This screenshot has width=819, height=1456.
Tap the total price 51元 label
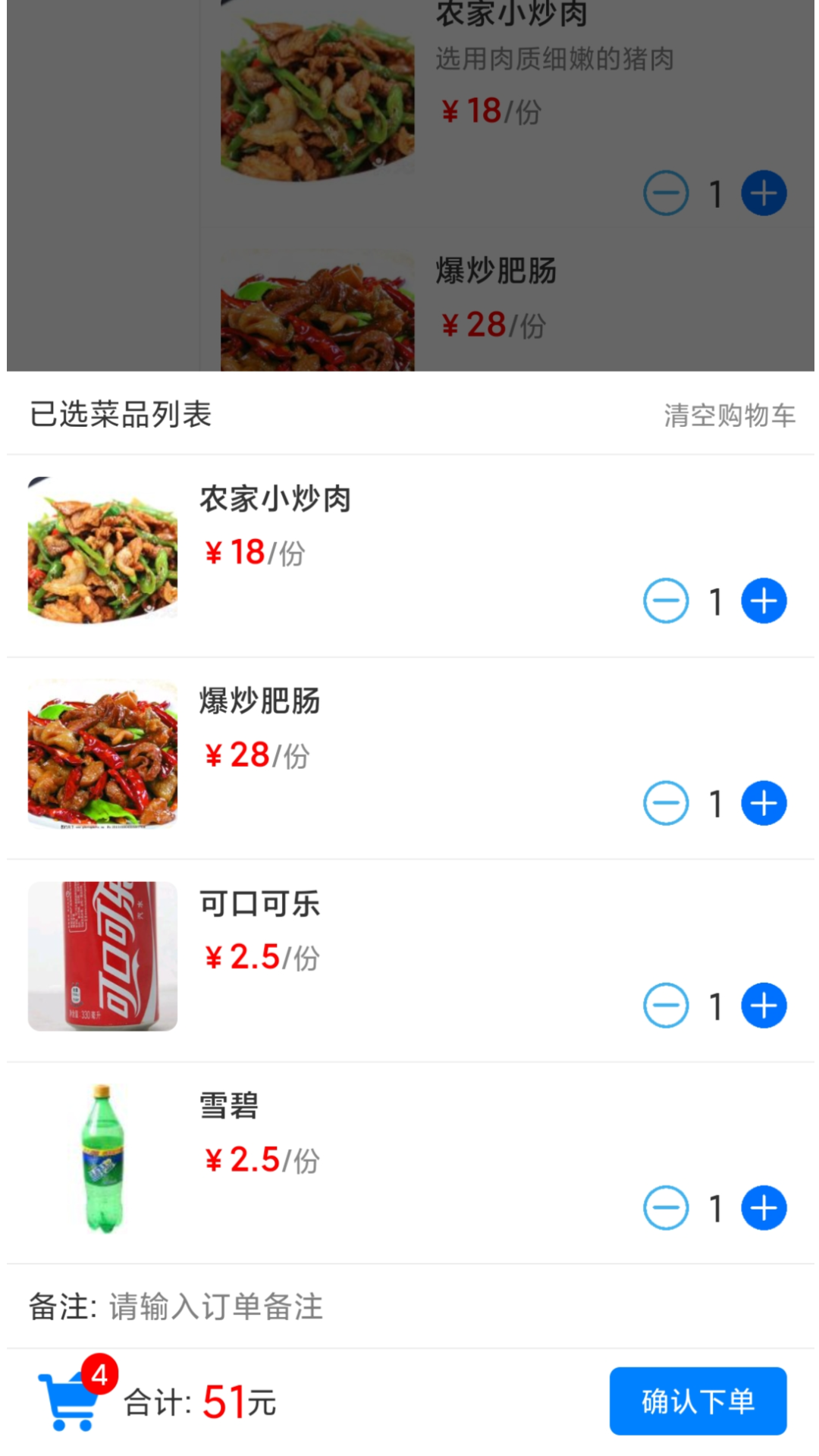[237, 1404]
